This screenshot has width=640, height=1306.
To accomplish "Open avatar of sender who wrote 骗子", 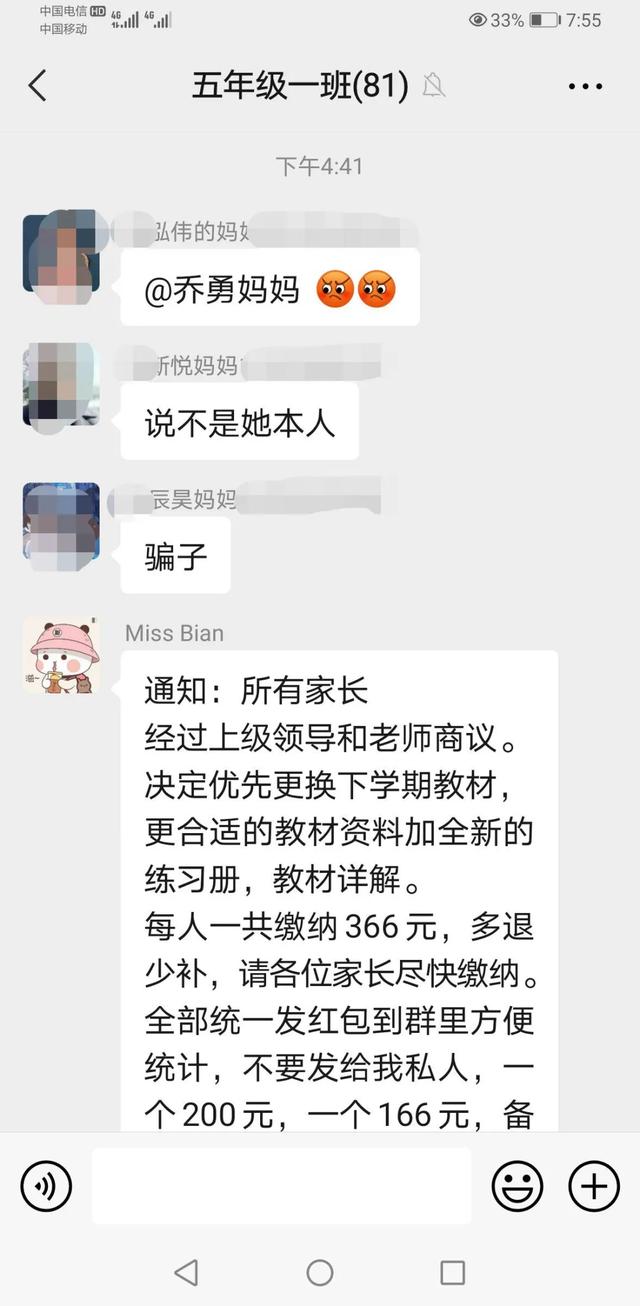I will tap(61, 522).
